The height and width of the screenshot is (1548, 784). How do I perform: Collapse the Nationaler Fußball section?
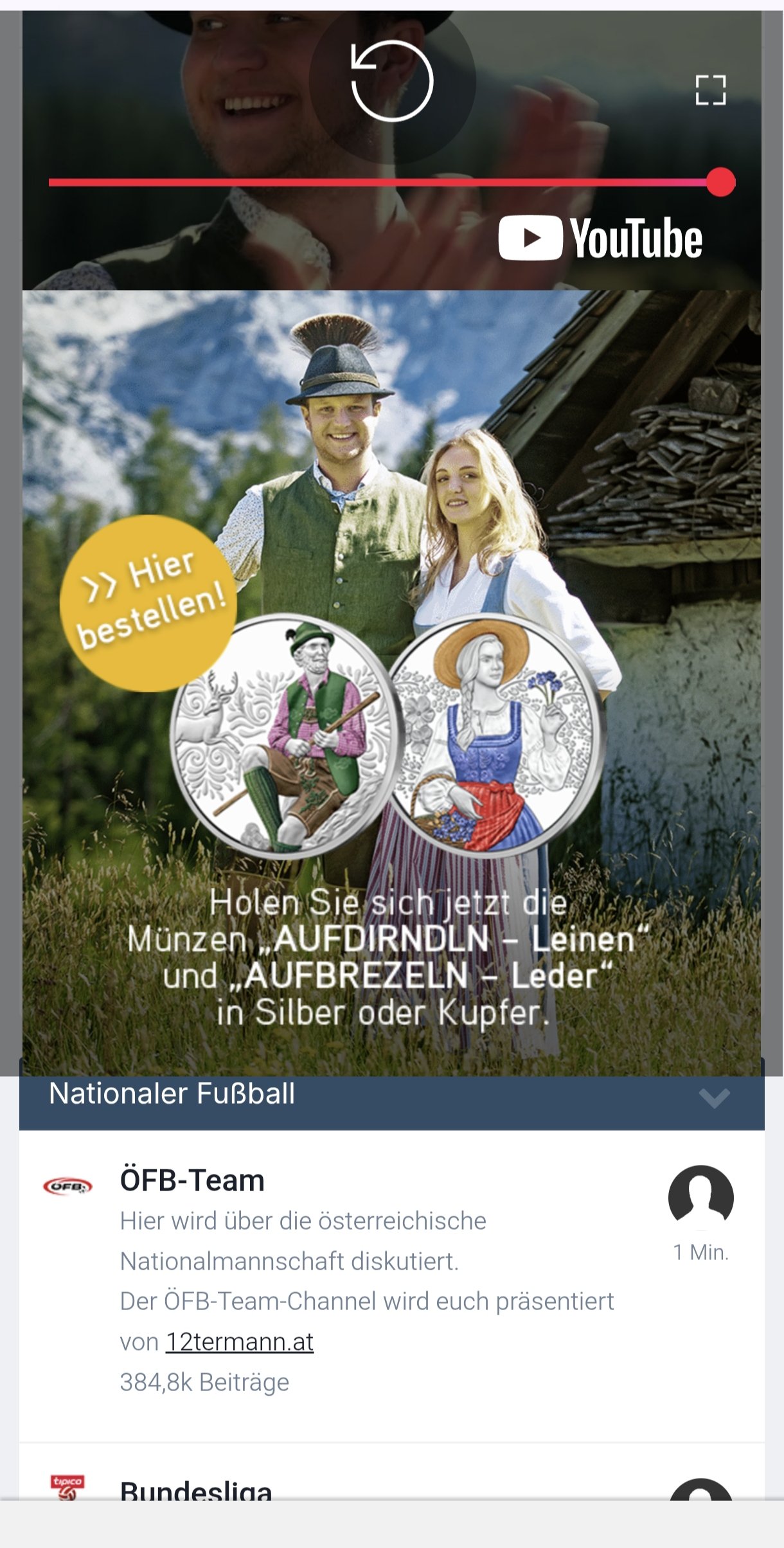tap(714, 1098)
